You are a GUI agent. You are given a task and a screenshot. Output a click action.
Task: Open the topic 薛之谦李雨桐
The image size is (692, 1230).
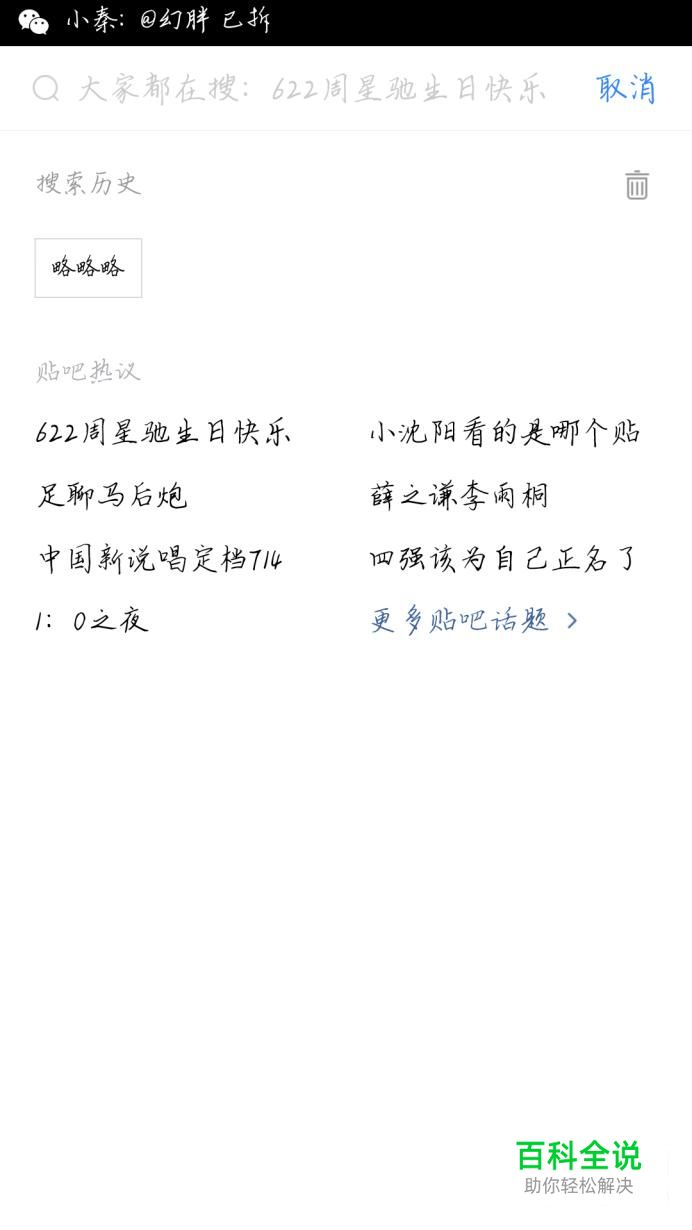coord(459,495)
